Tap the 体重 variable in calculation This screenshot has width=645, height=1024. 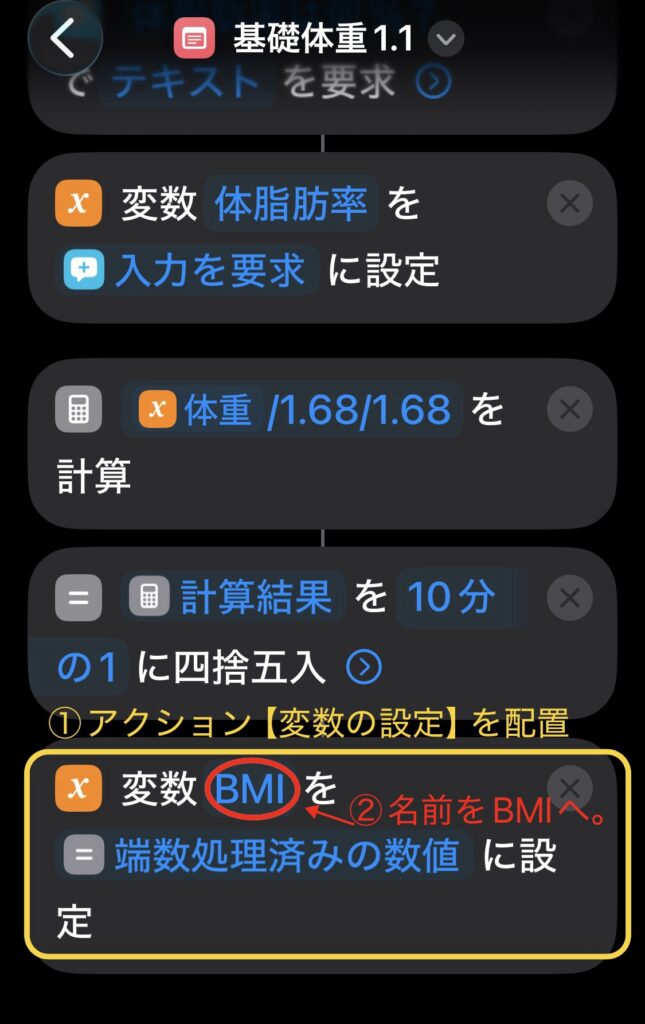200,409
